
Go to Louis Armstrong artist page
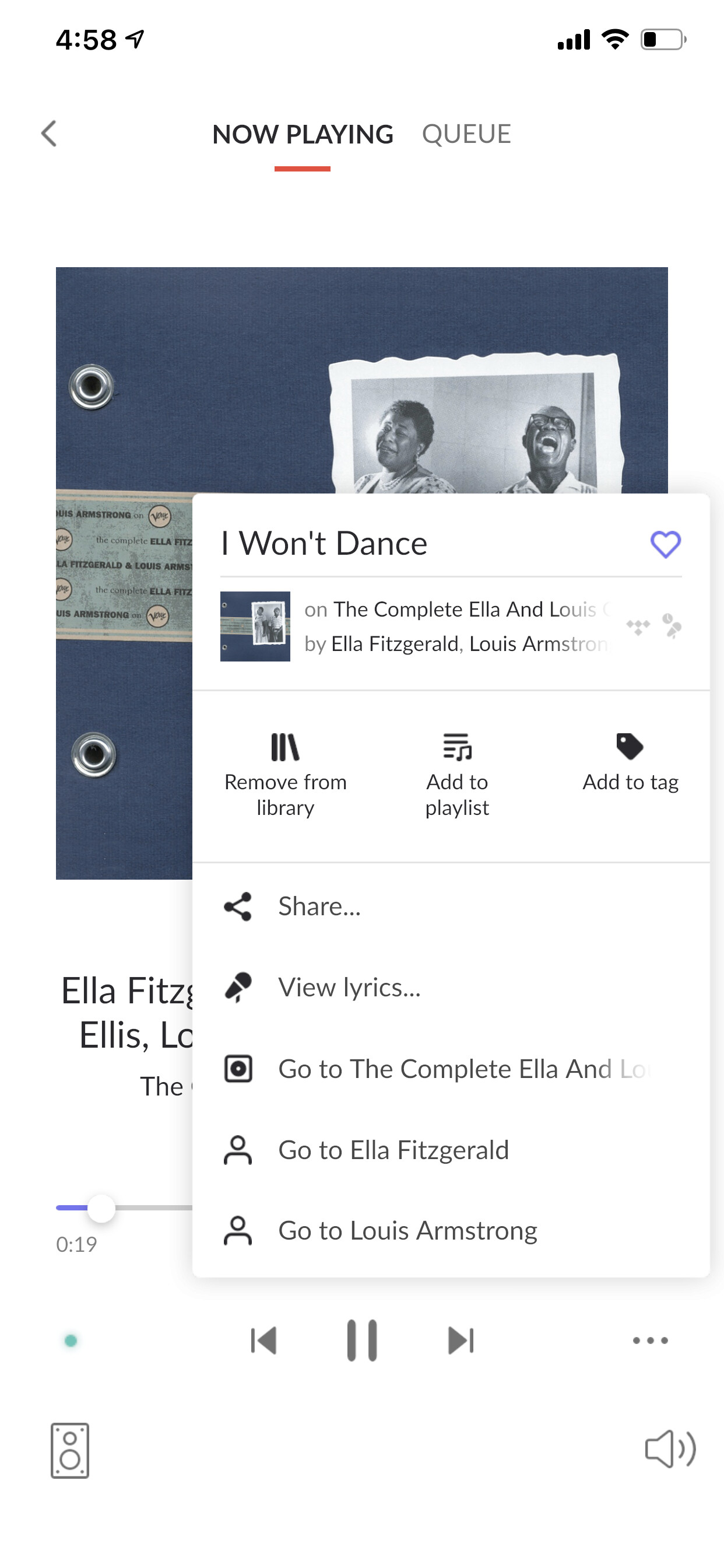pyautogui.click(x=451, y=1230)
